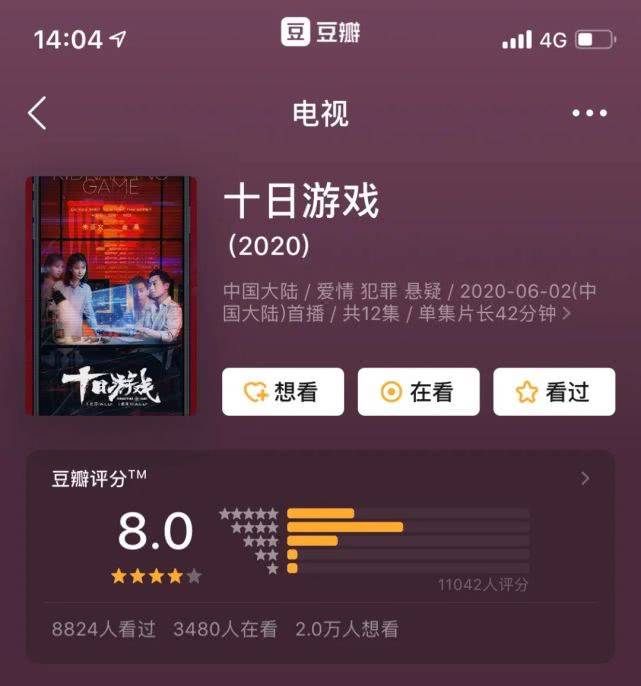The image size is (641, 686).
Task: Mark the show as 看过
Action: [554, 392]
